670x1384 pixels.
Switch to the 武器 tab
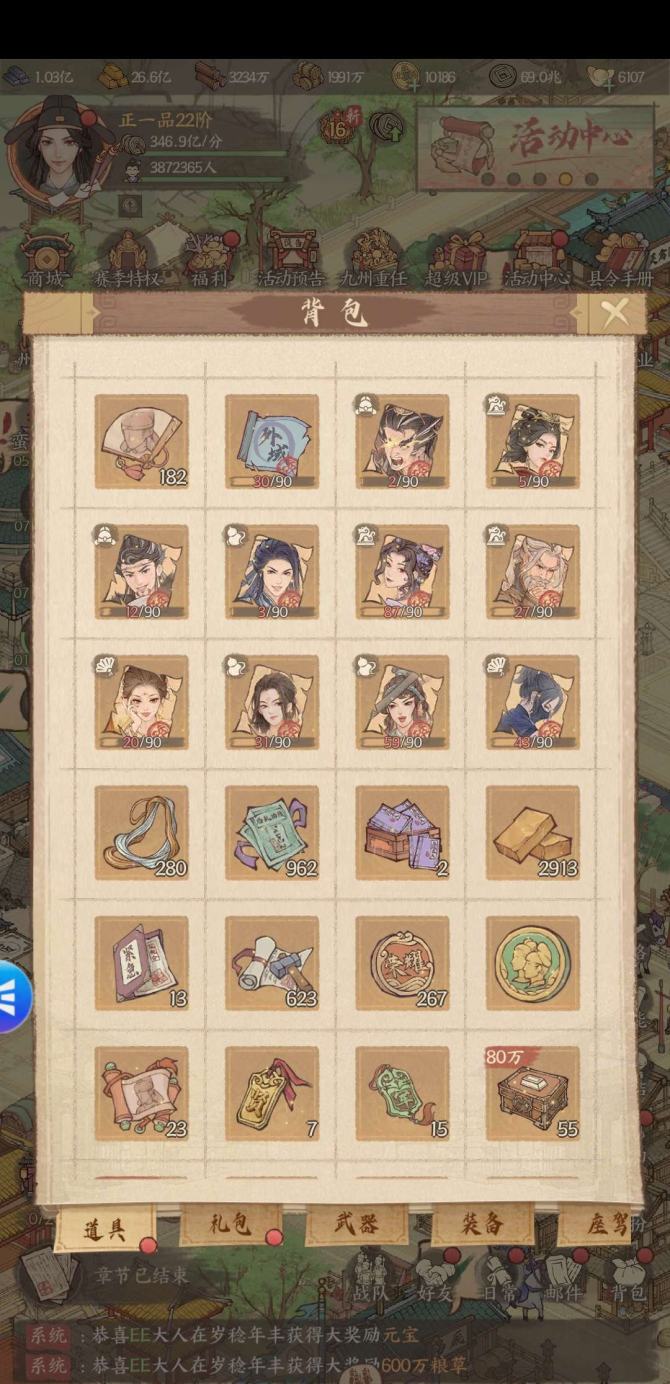356,1224
